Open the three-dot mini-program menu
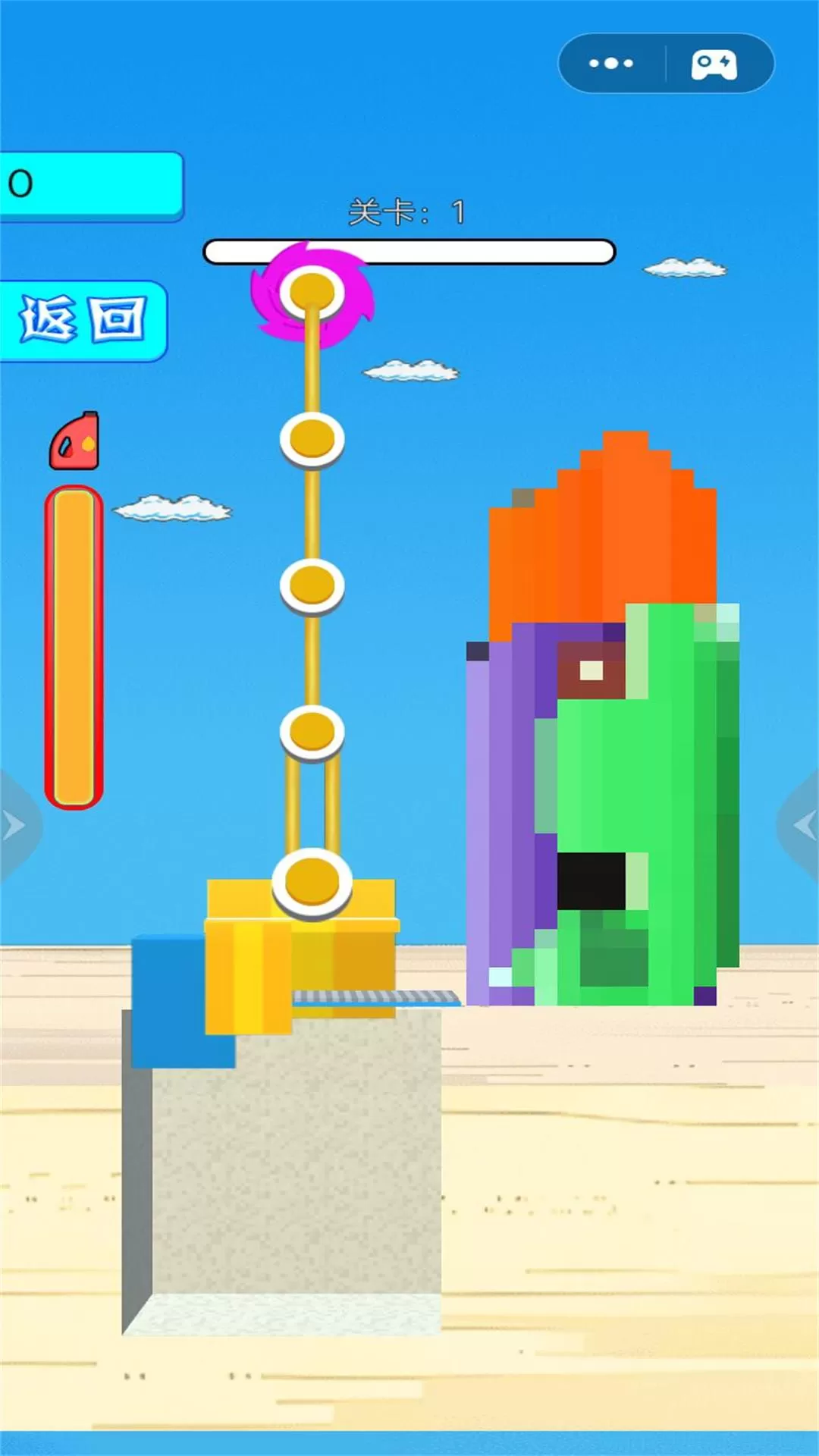Viewport: 819px width, 1456px height. [x=611, y=64]
